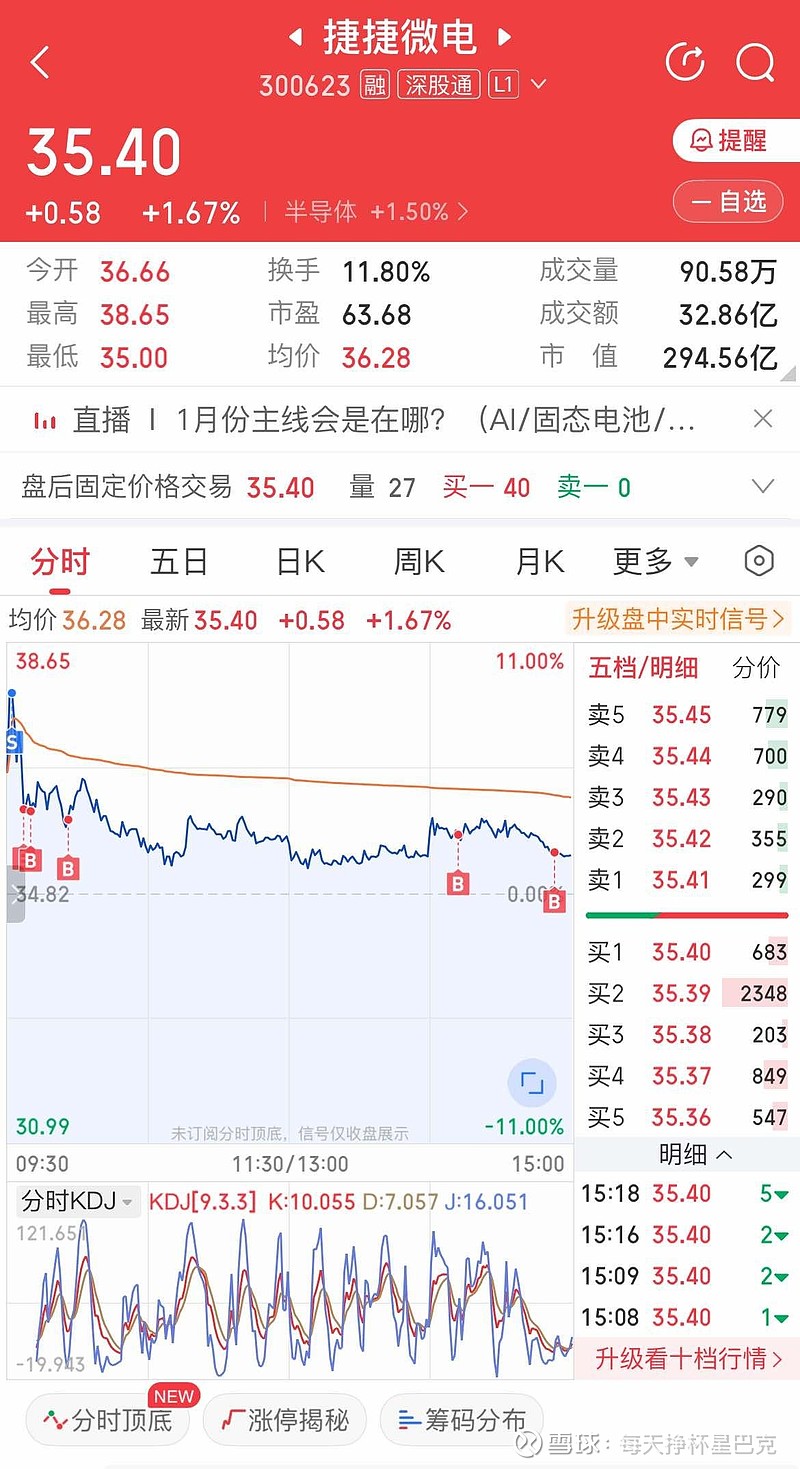800x1469 pixels.
Task: Open the stock search magnifier
Action: coord(755,62)
